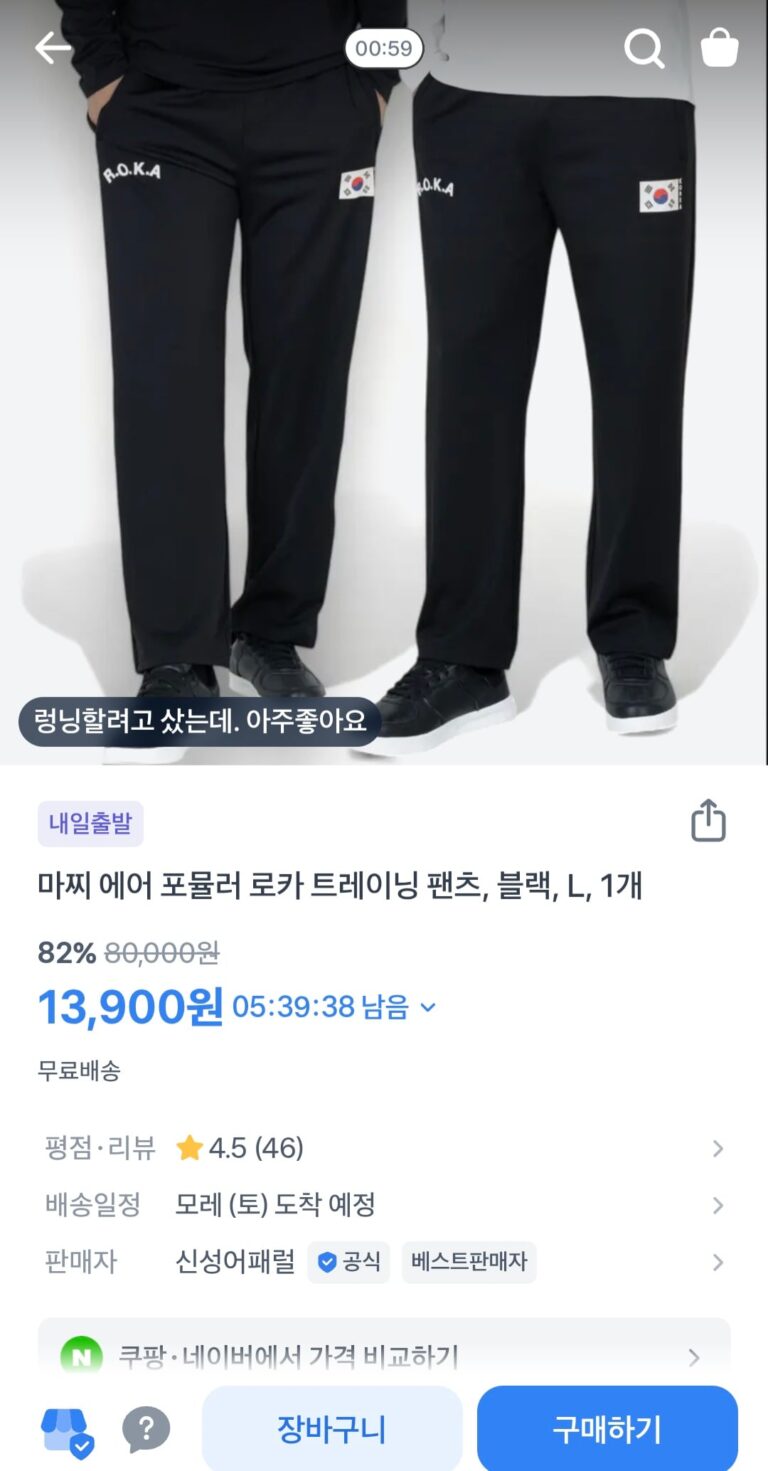Open the store icon at bottom left
The width and height of the screenshot is (768, 1471).
[x=68, y=1431]
